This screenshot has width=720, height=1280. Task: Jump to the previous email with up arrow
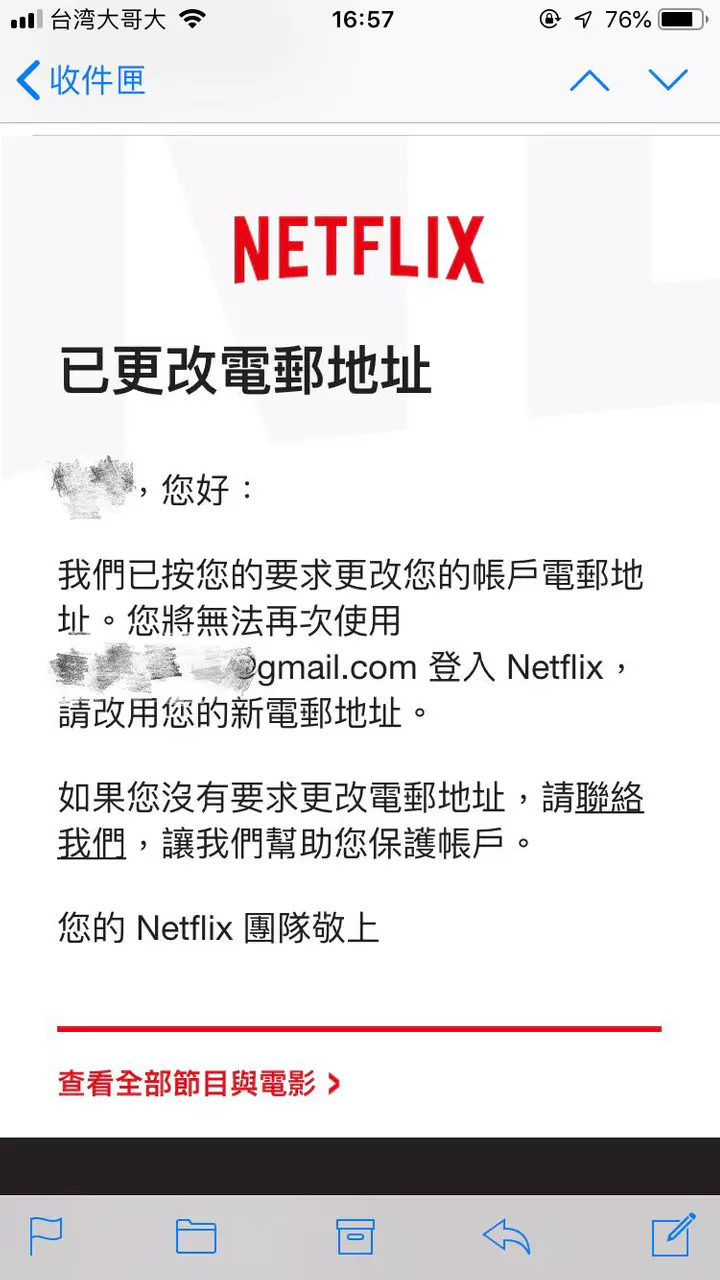(x=589, y=80)
